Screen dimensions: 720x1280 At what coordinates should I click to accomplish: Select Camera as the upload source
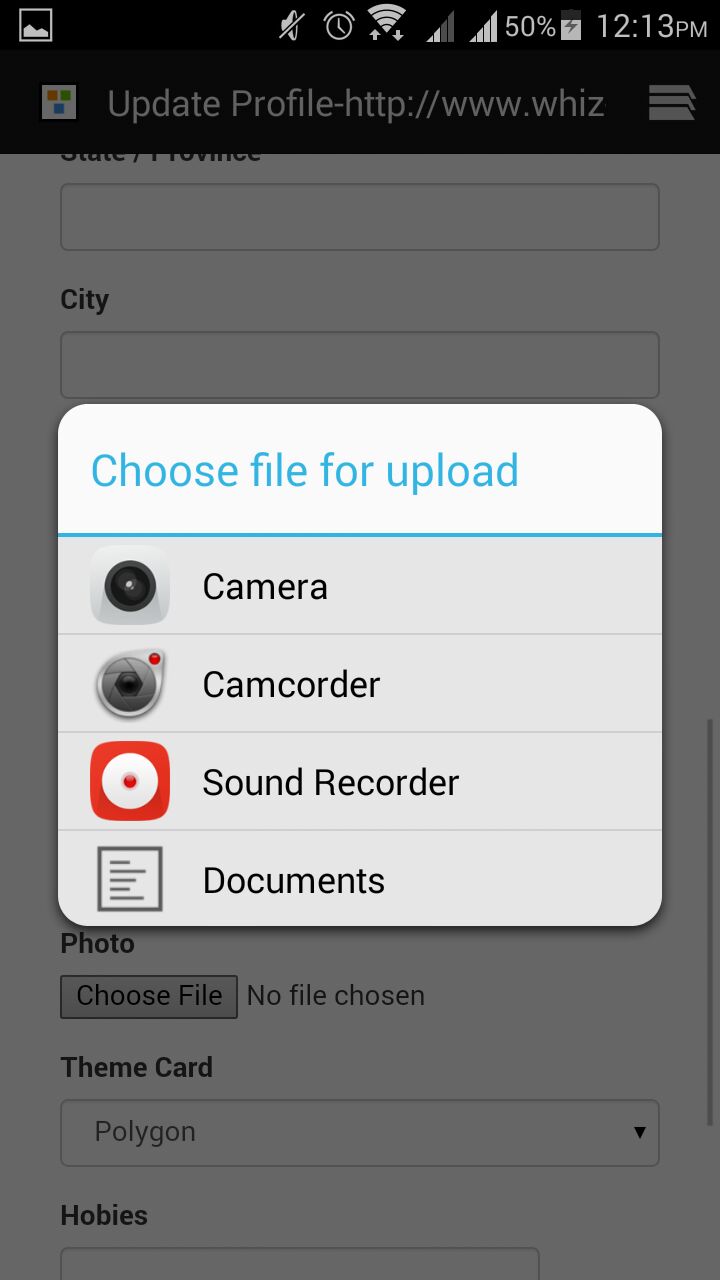click(x=360, y=586)
